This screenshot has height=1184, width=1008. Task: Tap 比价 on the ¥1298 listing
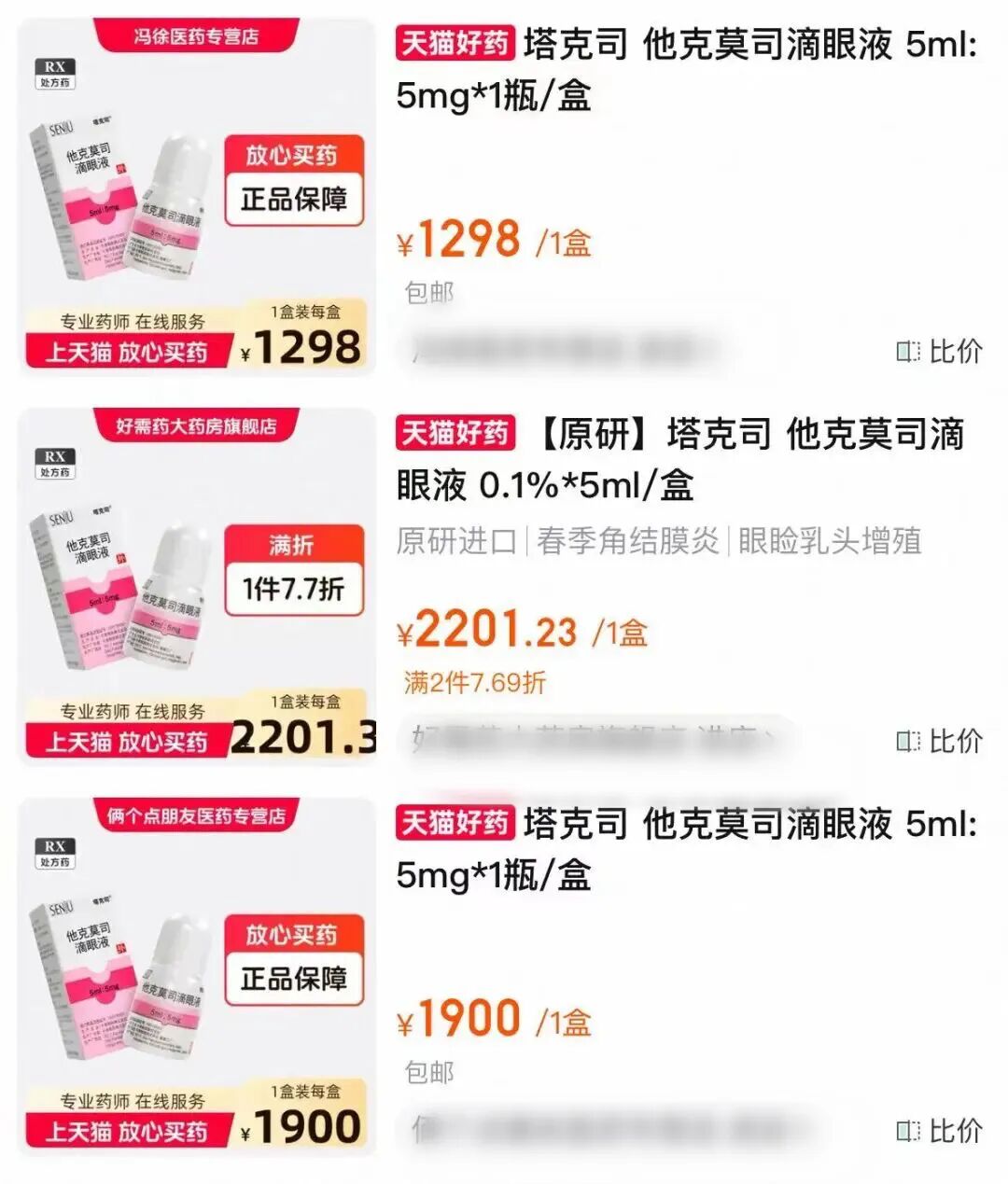click(940, 352)
